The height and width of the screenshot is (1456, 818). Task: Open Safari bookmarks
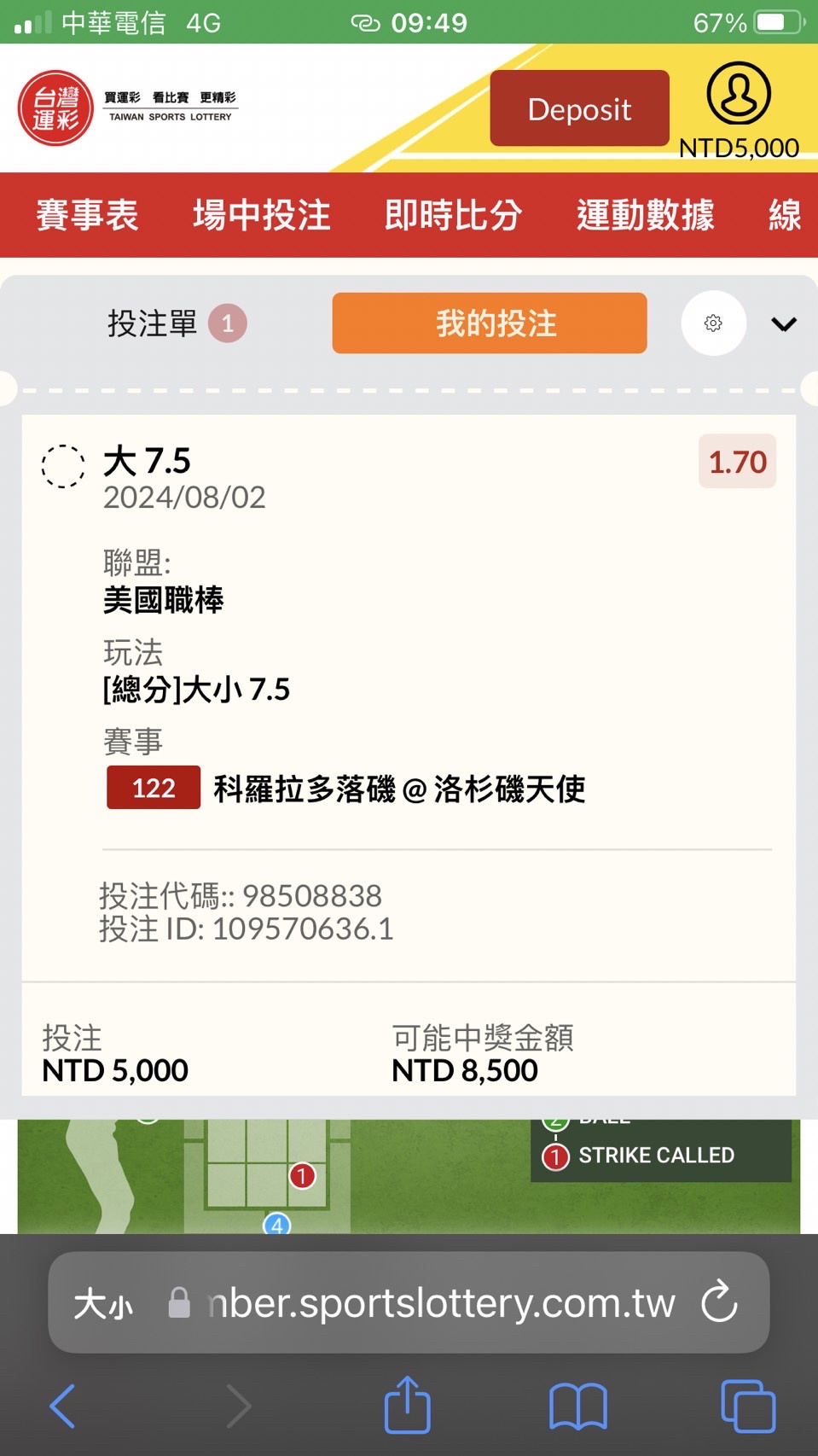click(x=578, y=1406)
